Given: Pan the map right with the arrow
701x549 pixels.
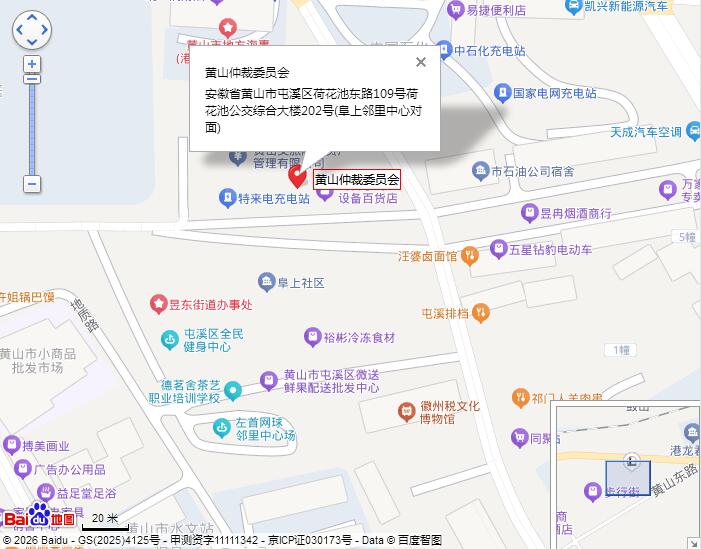Looking at the screenshot, I should coord(44,31).
